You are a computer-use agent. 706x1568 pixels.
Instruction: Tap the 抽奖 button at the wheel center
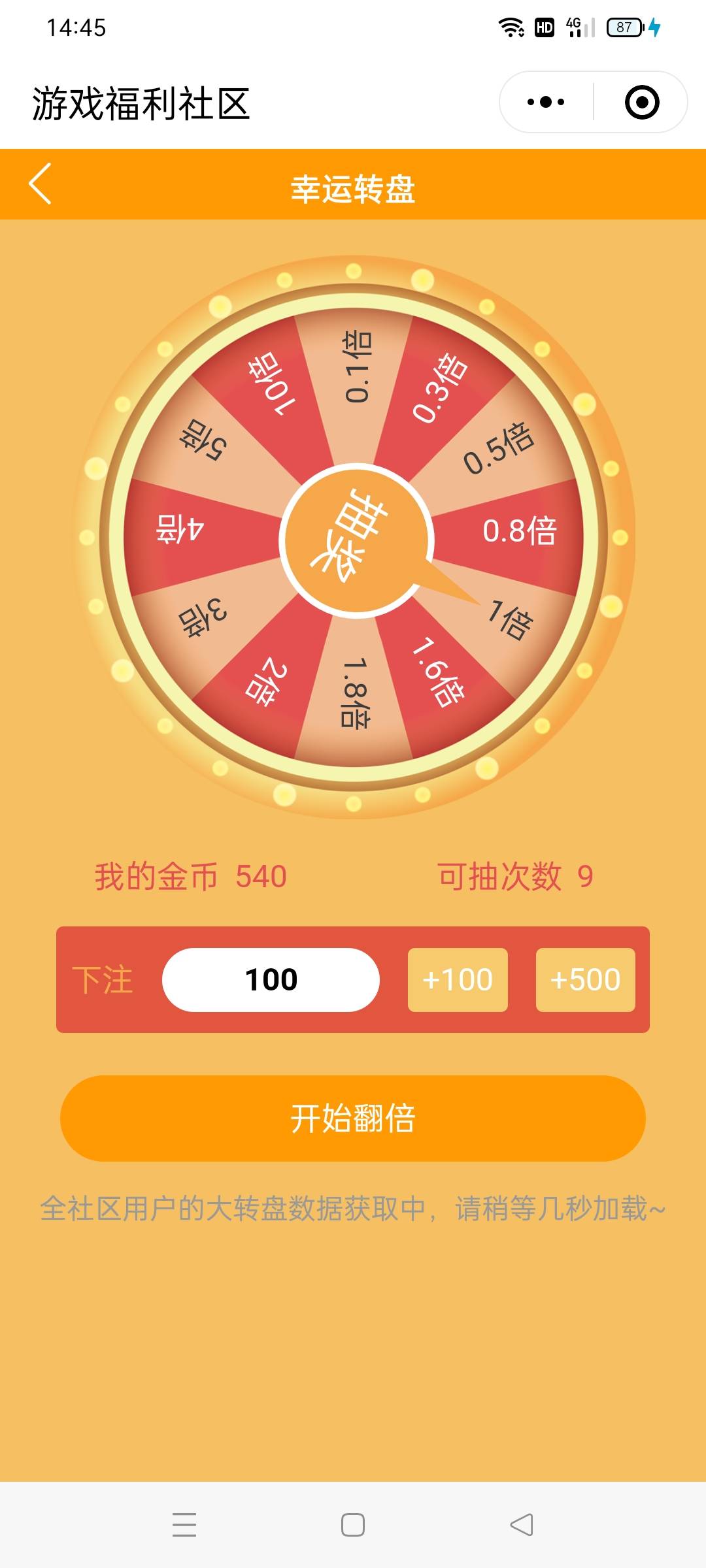357,540
